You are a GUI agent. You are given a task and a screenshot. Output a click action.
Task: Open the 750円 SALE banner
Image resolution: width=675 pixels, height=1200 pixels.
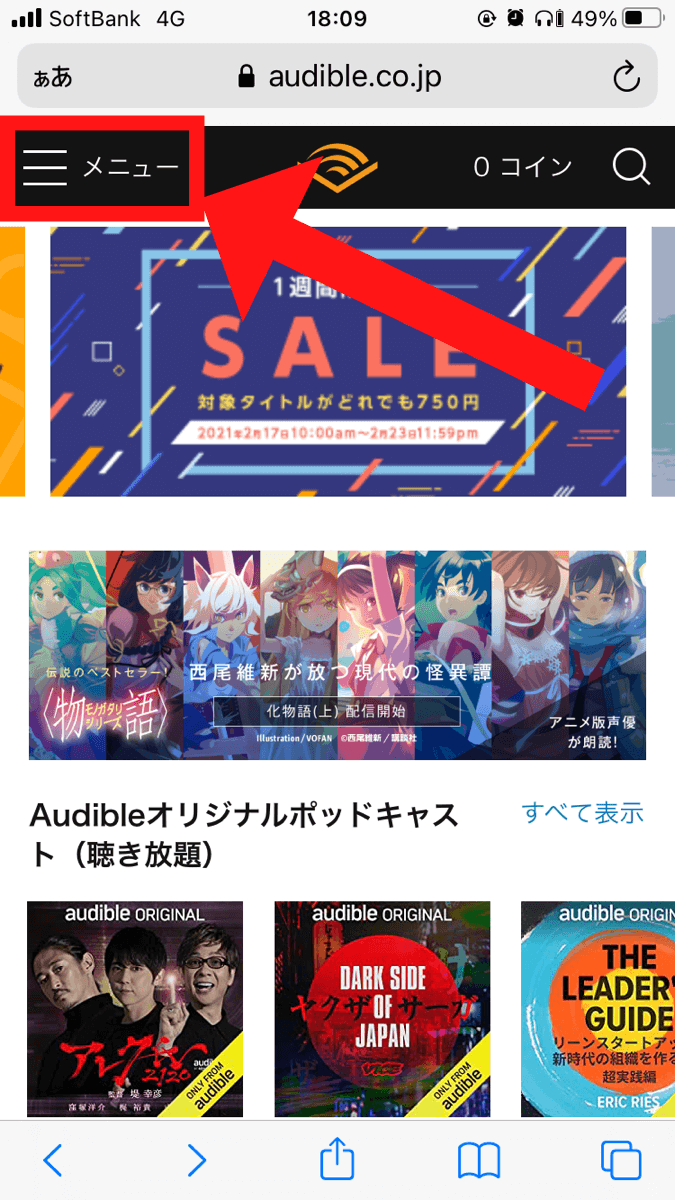click(x=338, y=361)
